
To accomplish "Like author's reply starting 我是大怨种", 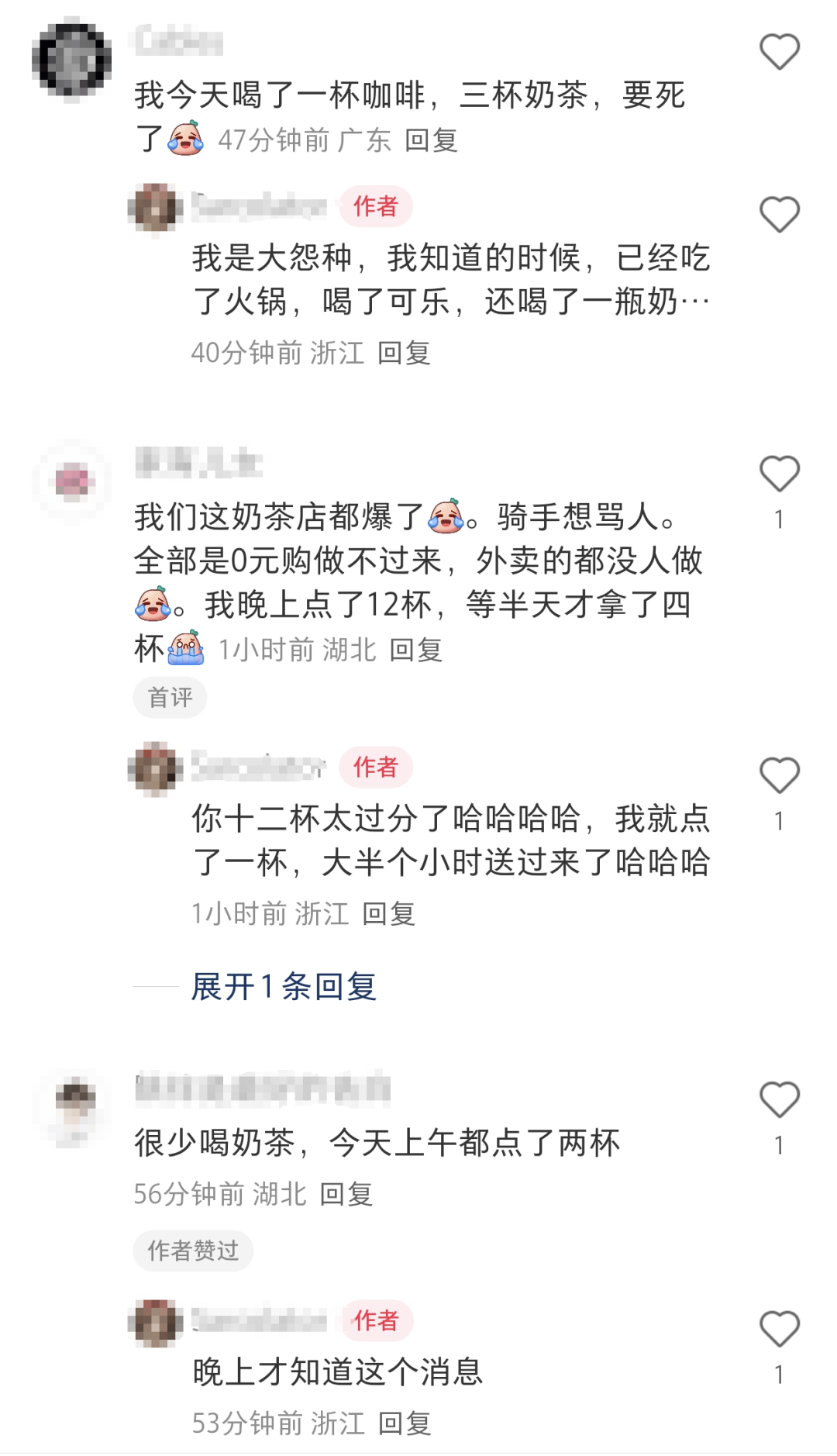I will 779,214.
